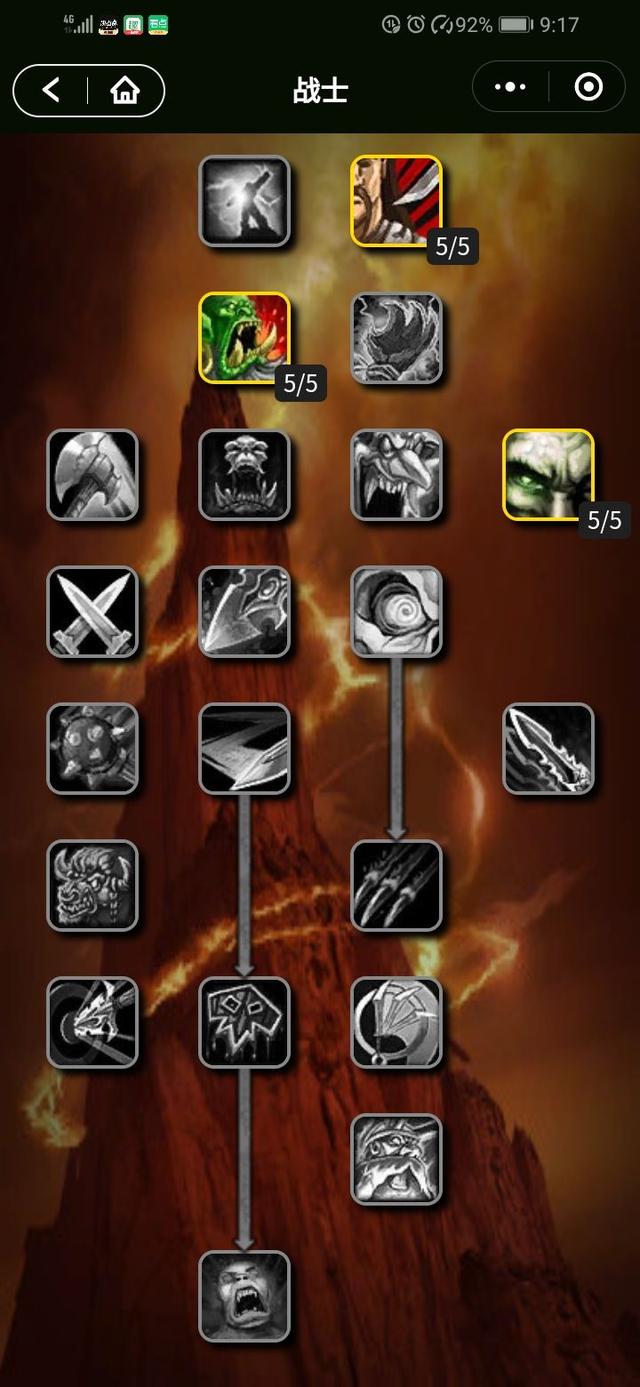The width and height of the screenshot is (640, 1387).
Task: Select the serrated blade talent icon
Action: pos(548,749)
